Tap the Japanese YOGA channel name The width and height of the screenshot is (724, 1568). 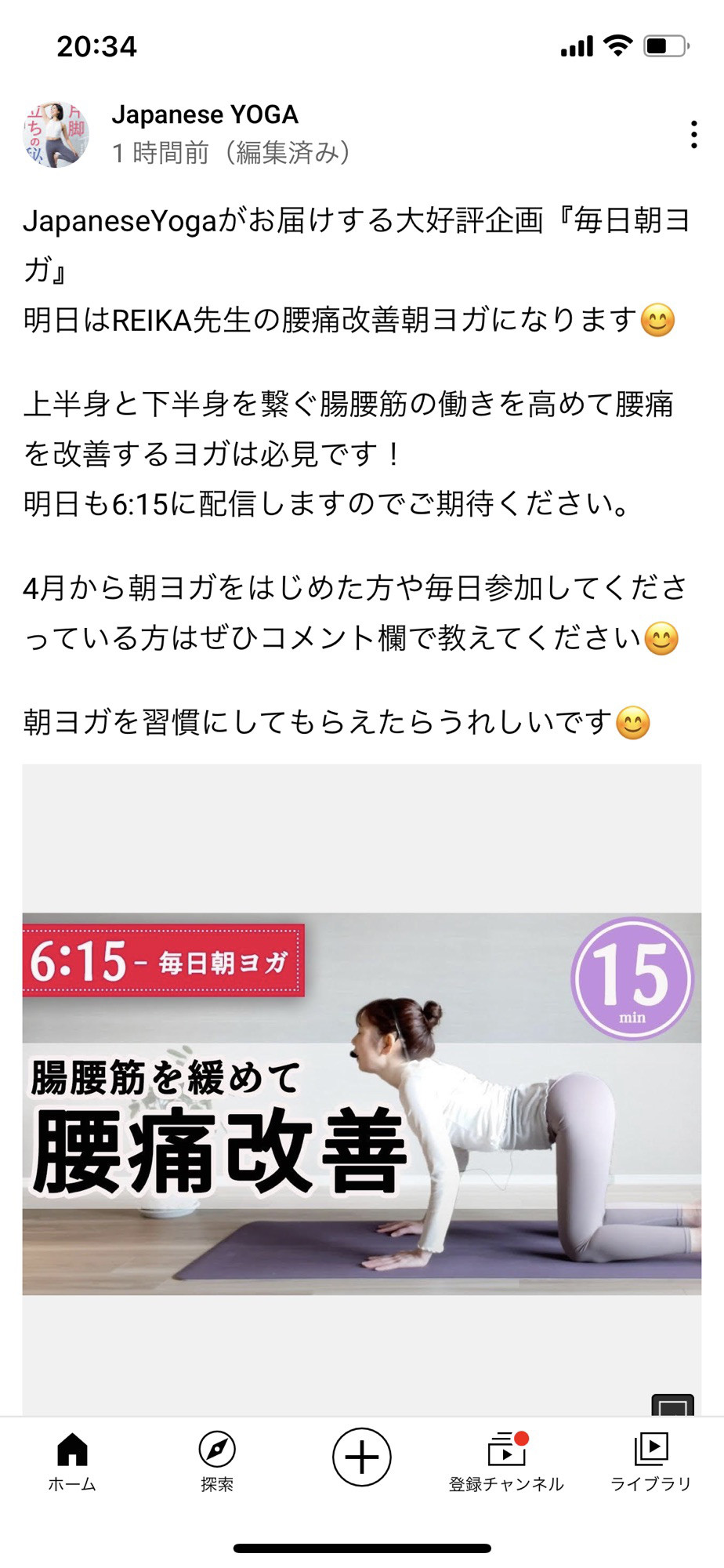(x=205, y=114)
